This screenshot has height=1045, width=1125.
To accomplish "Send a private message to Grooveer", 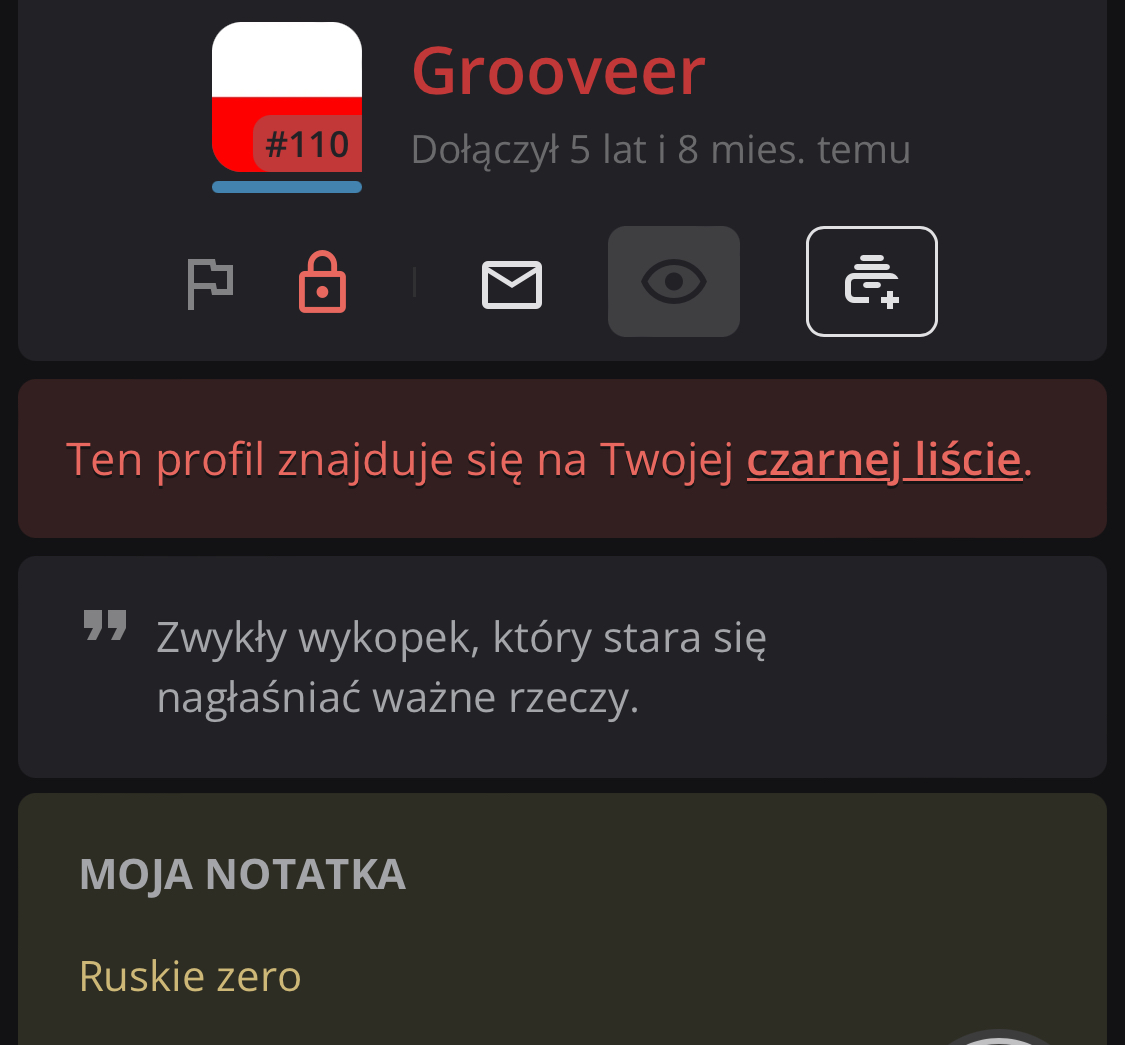I will [x=512, y=284].
